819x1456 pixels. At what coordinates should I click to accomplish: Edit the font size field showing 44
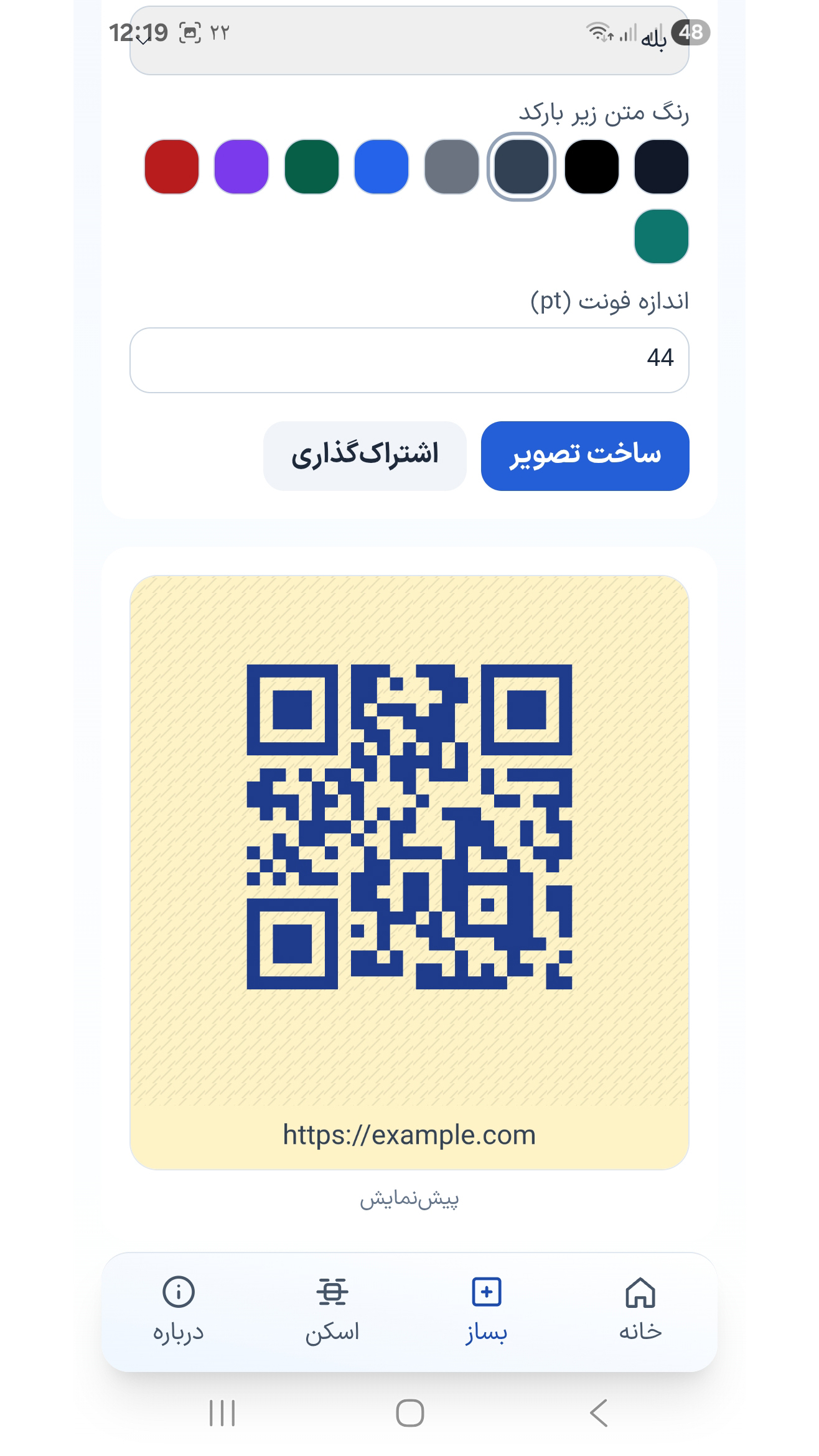tap(409, 360)
